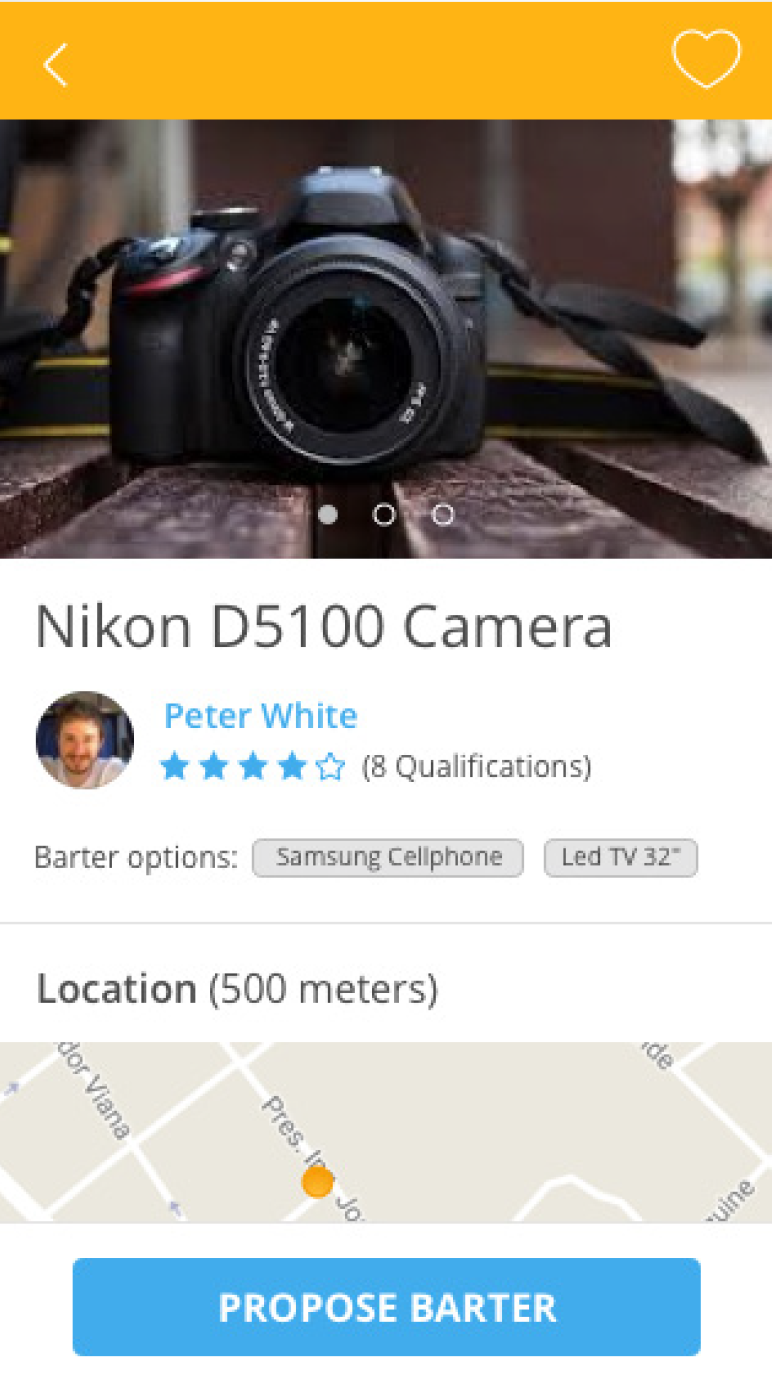The height and width of the screenshot is (1389, 772).
Task: Jump to the second camera photo dot
Action: [384, 514]
